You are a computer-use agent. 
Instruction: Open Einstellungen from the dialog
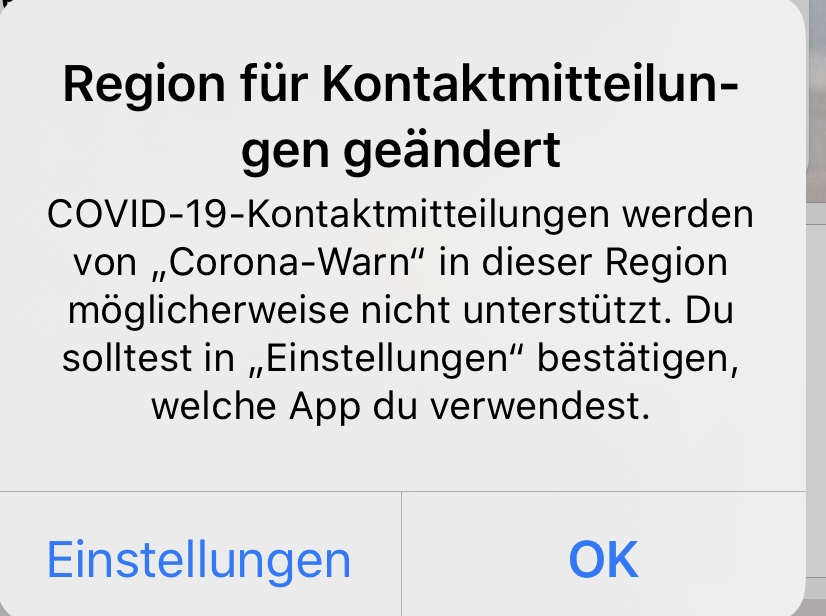click(199, 560)
